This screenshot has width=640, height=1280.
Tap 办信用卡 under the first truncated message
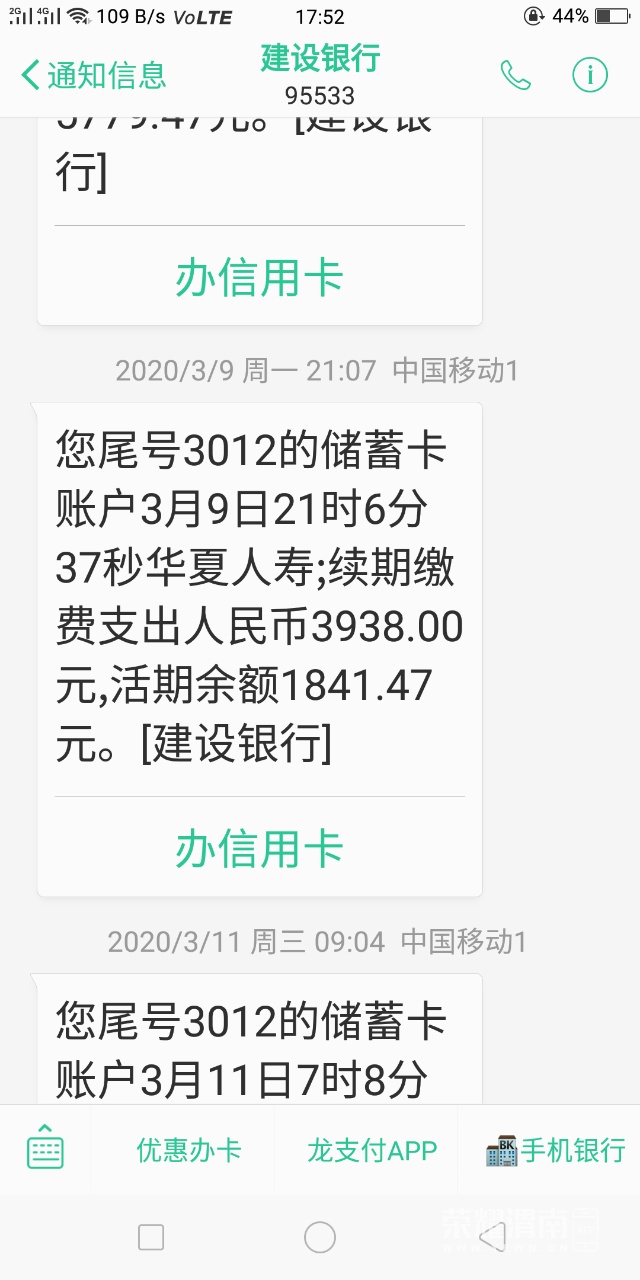pyautogui.click(x=260, y=277)
